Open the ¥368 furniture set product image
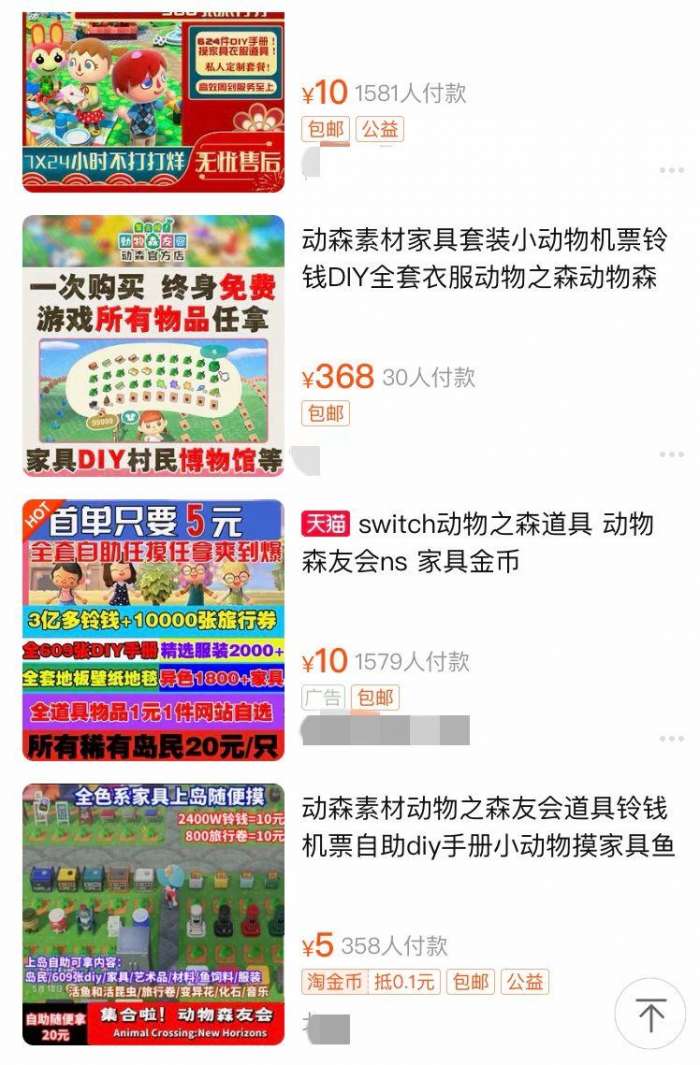This screenshot has width=700, height=1065. [x=153, y=345]
